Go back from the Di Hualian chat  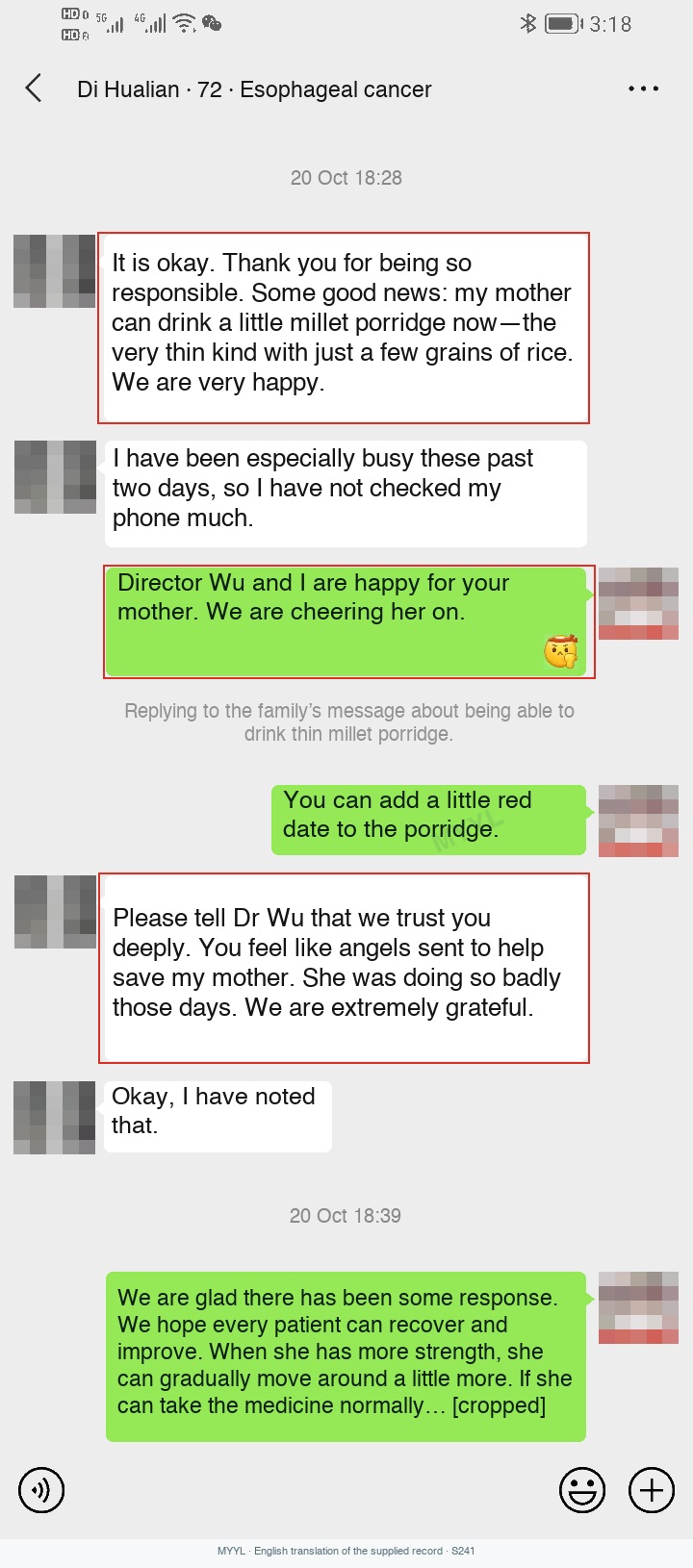pos(34,89)
